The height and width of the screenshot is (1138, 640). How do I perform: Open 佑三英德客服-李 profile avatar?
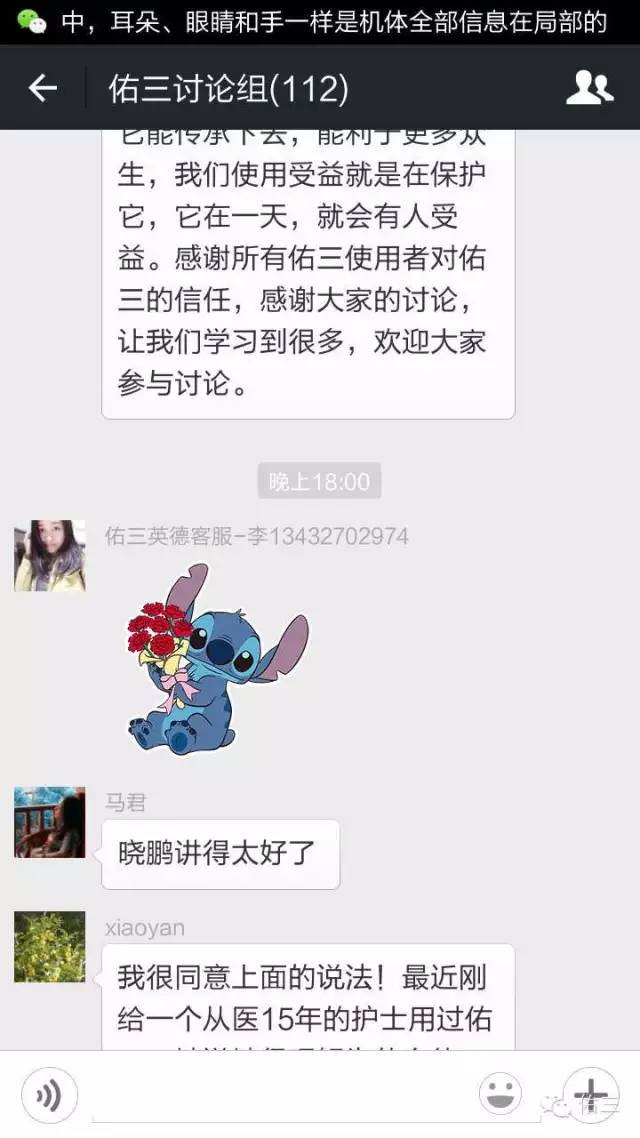click(49, 556)
